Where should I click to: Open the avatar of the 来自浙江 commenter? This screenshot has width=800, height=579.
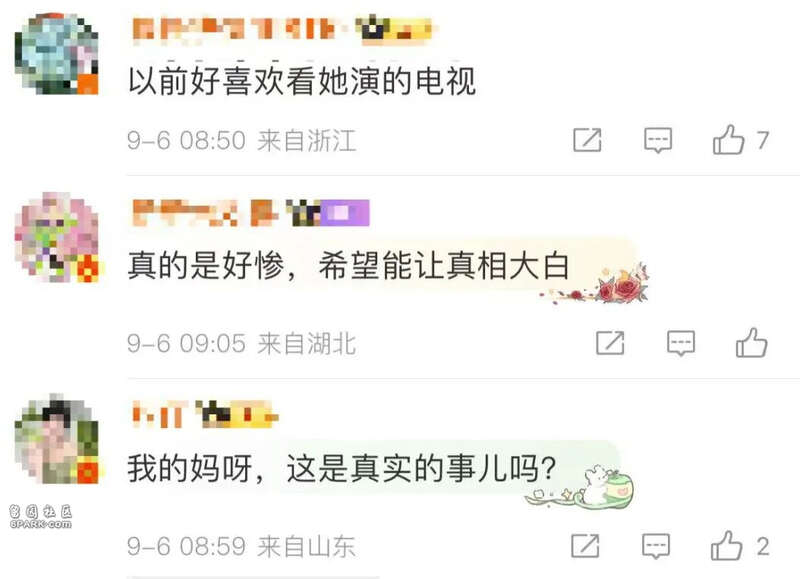click(57, 54)
